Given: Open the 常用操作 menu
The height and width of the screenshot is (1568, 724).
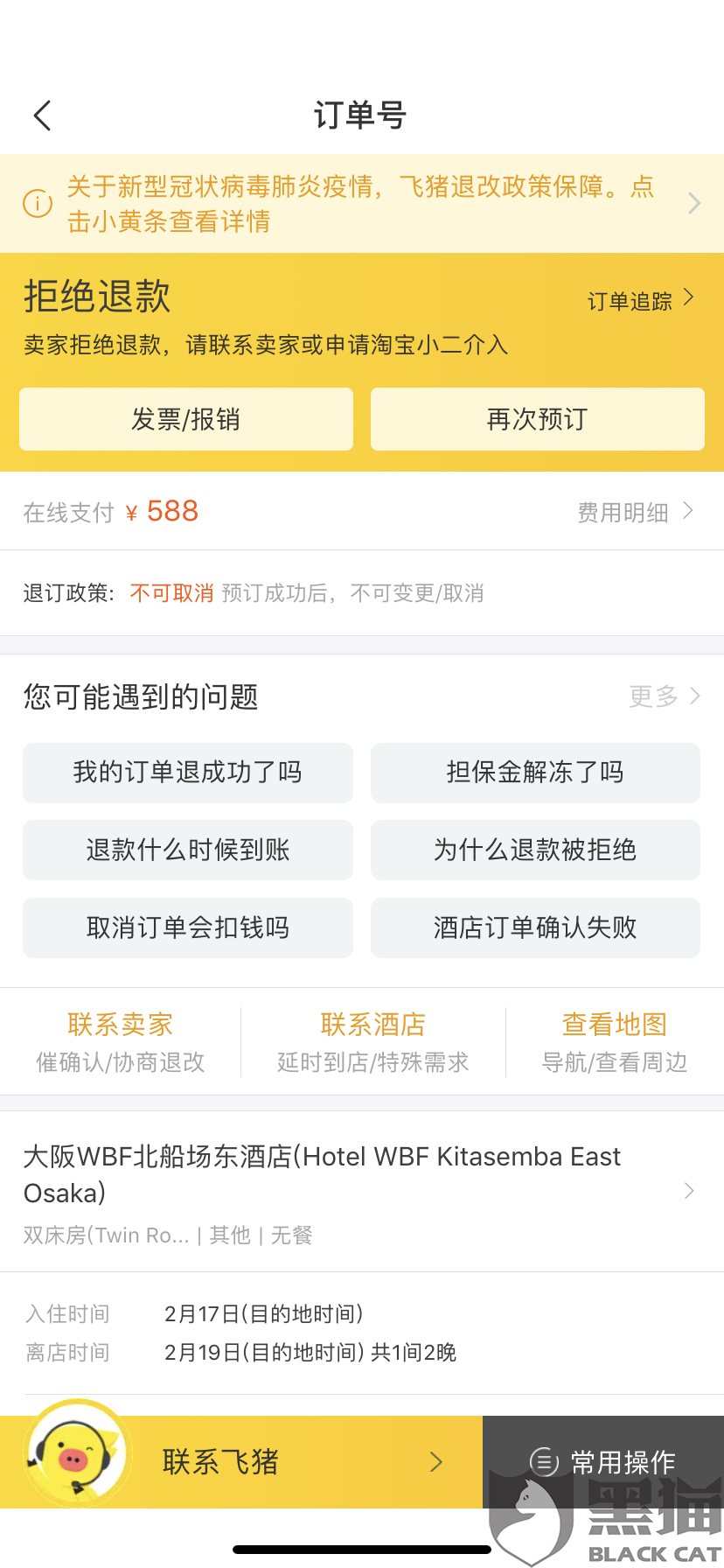Looking at the screenshot, I should pos(603,1461).
